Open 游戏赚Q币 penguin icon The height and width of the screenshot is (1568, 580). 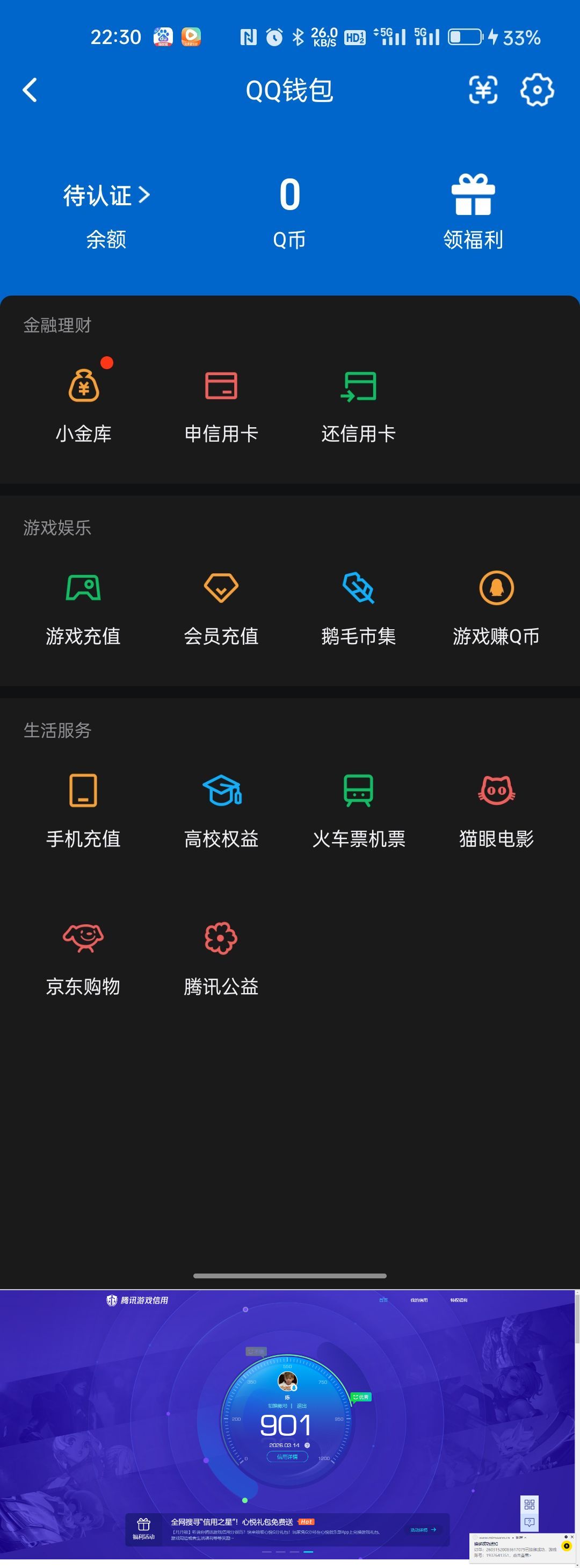coord(496,587)
